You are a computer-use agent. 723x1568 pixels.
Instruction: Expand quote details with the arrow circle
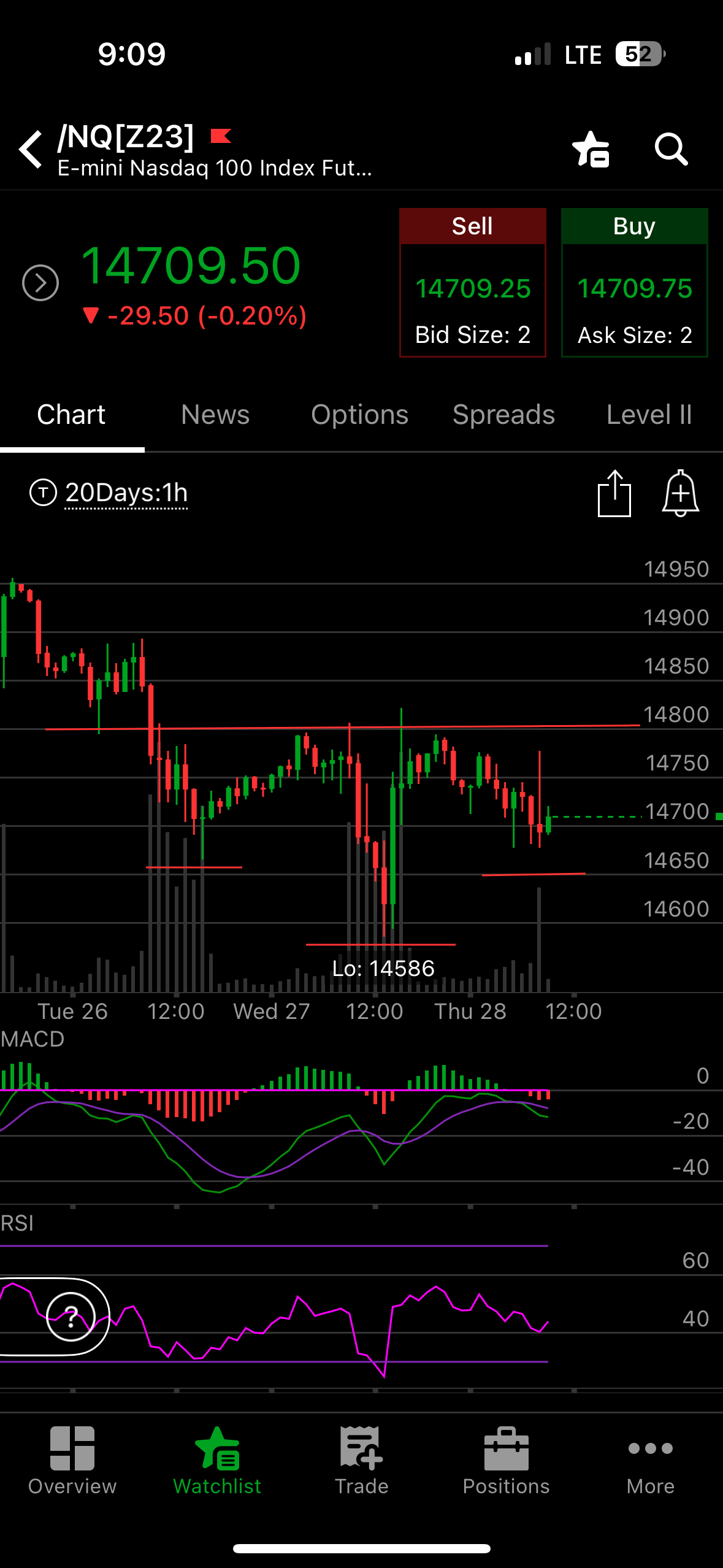40,283
